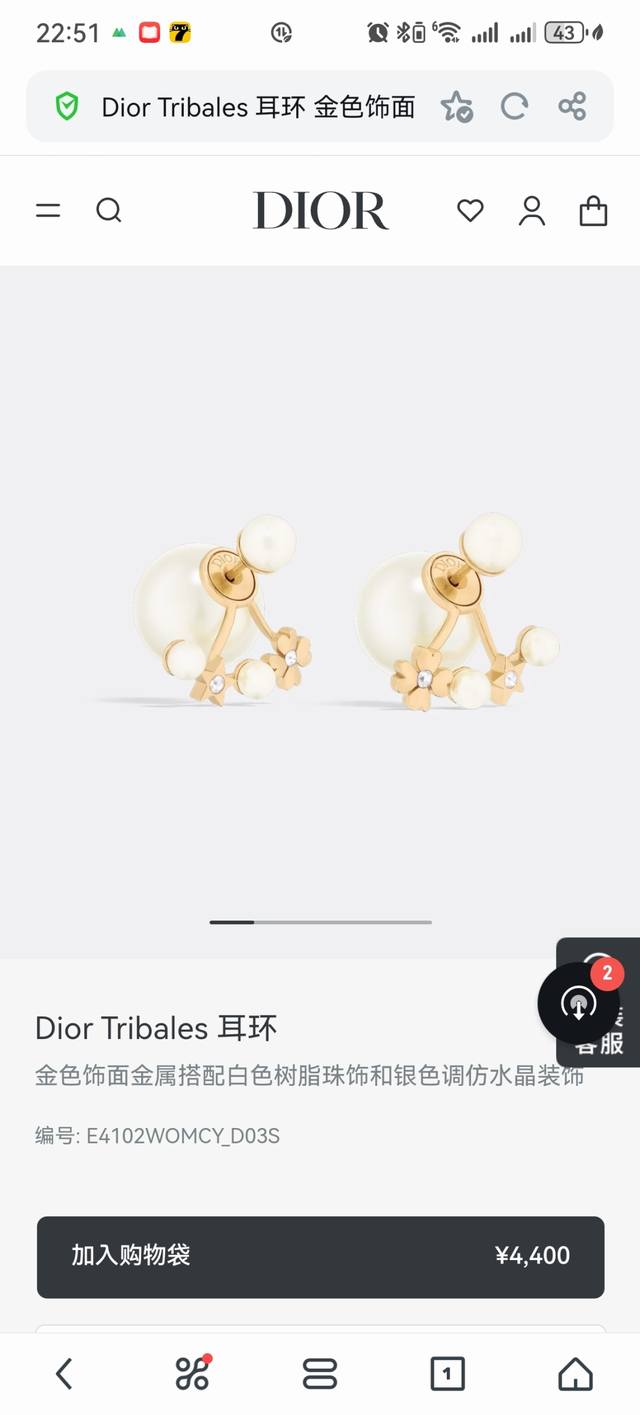The height and width of the screenshot is (1415, 640).
Task: Open the shopping bag
Action: click(x=593, y=210)
